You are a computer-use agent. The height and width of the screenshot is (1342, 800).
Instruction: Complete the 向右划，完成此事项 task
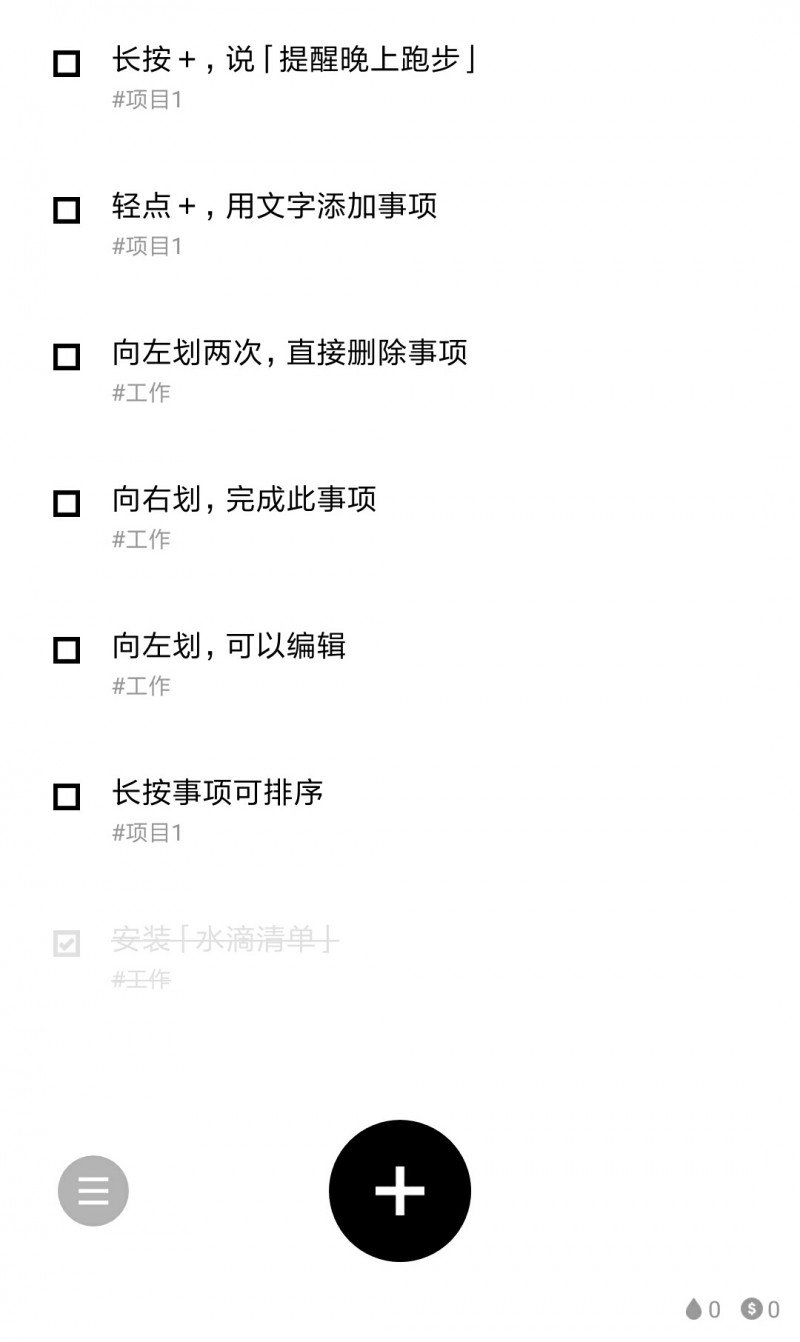coord(66,504)
